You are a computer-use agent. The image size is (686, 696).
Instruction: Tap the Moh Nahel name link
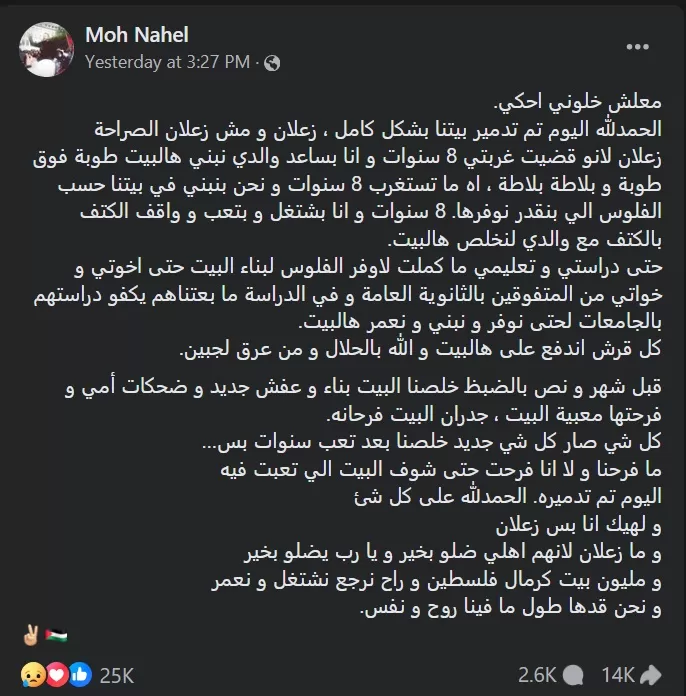coord(137,35)
